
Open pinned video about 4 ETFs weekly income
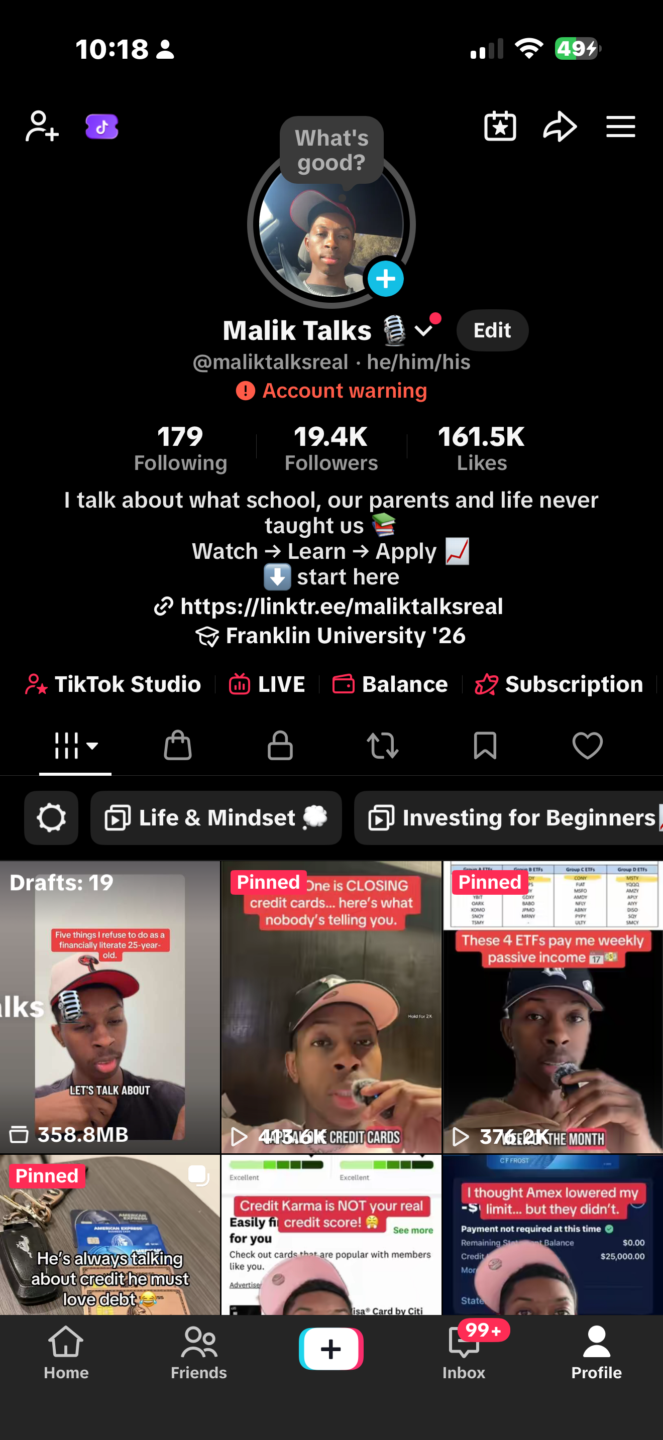click(552, 1007)
